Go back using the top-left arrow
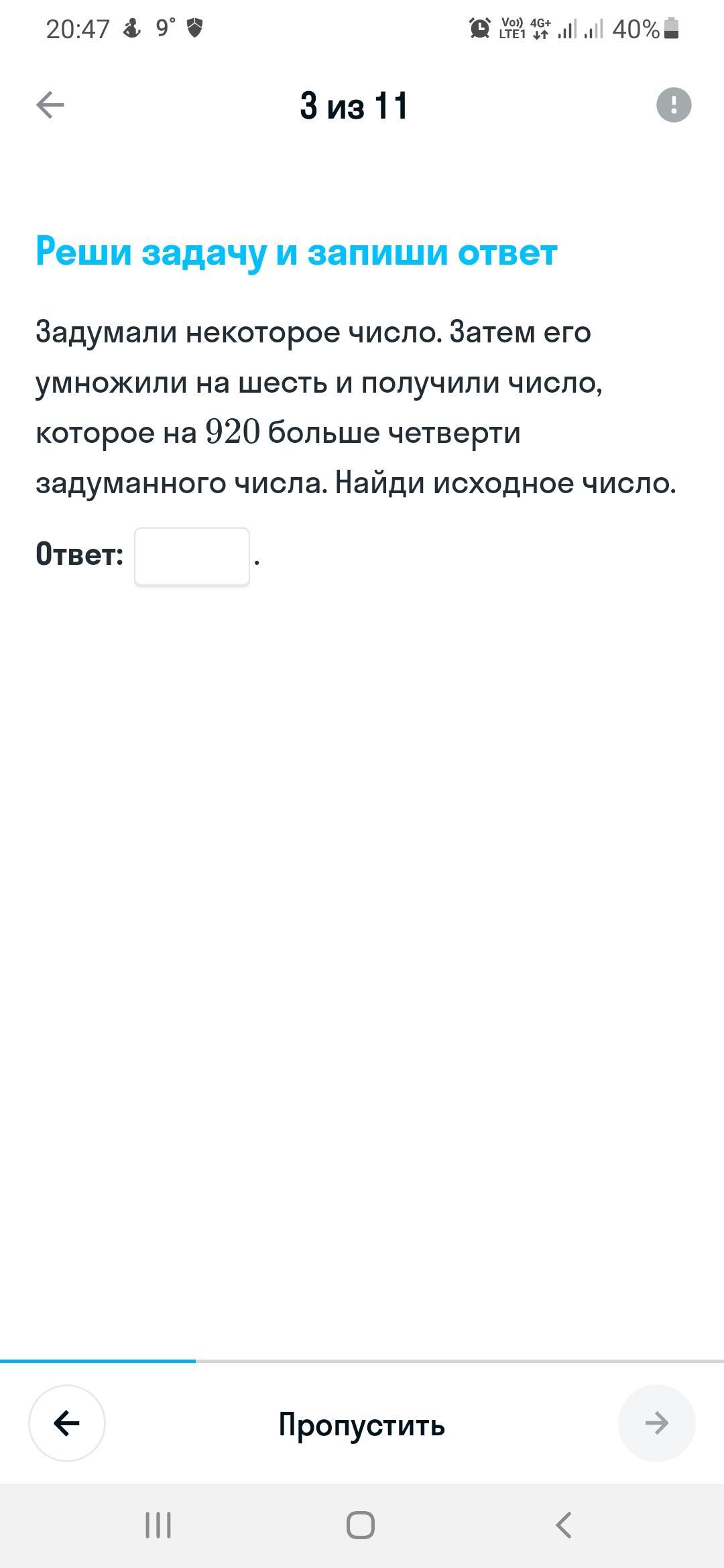Image resolution: width=724 pixels, height=1568 pixels. (50, 105)
